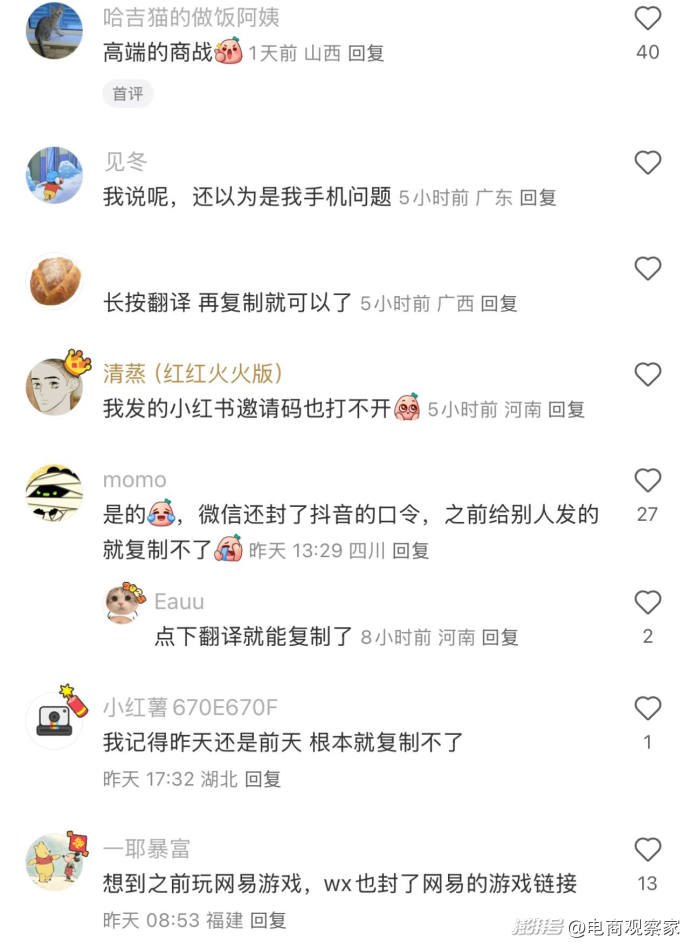The image size is (690, 948).
Task: Like momo's comment about 抖音口令
Action: click(x=648, y=480)
